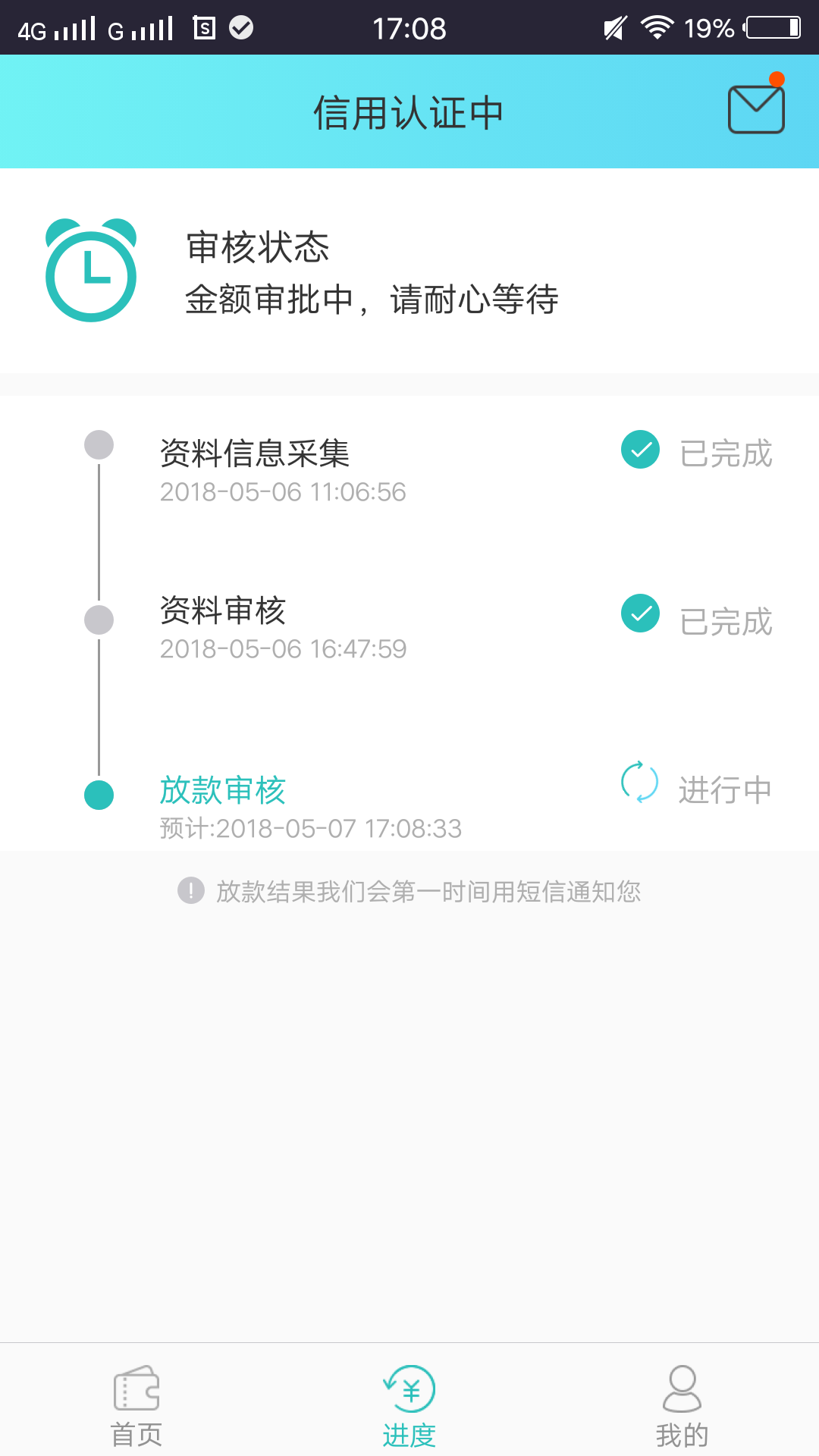
Task: Switch to the 首页 tab
Action: [x=136, y=1406]
